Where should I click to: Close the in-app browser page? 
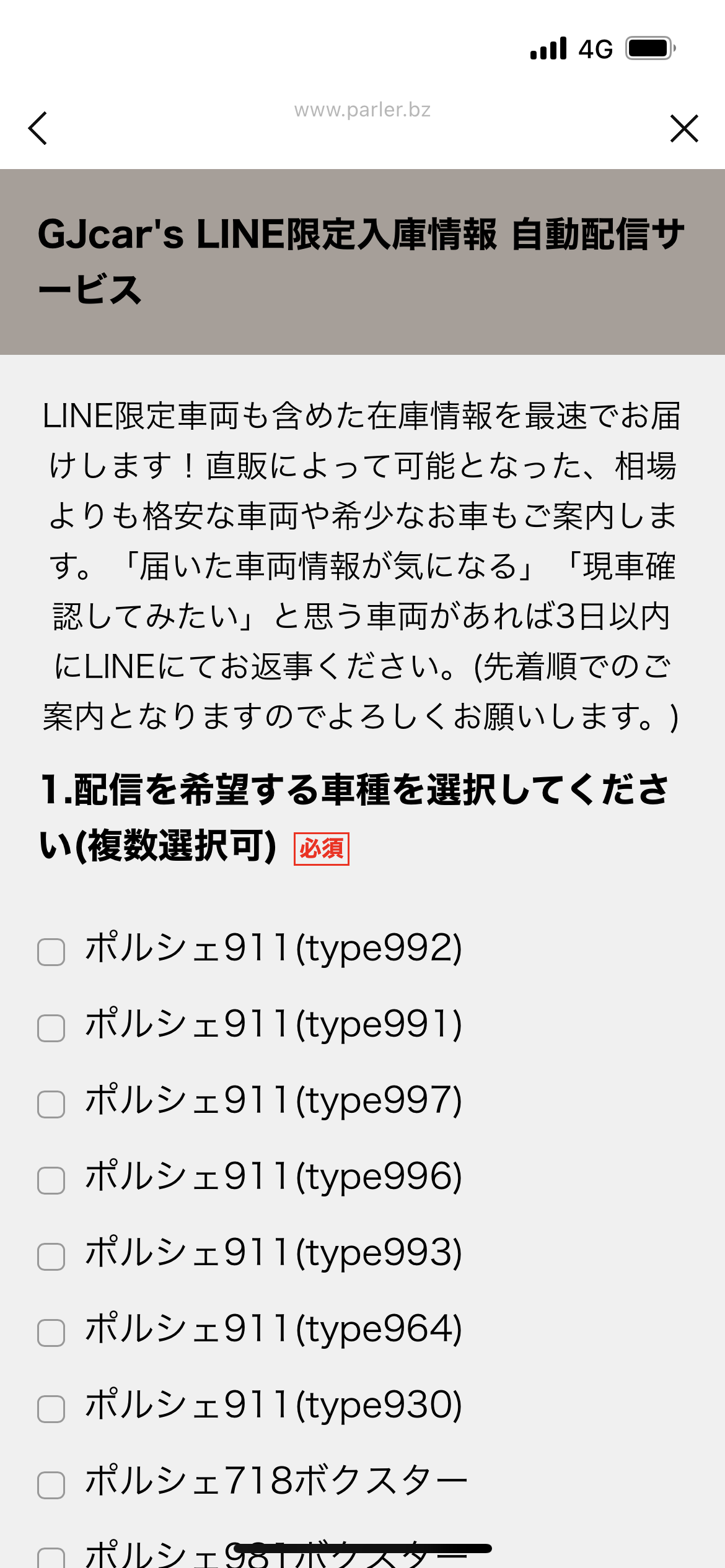(684, 128)
